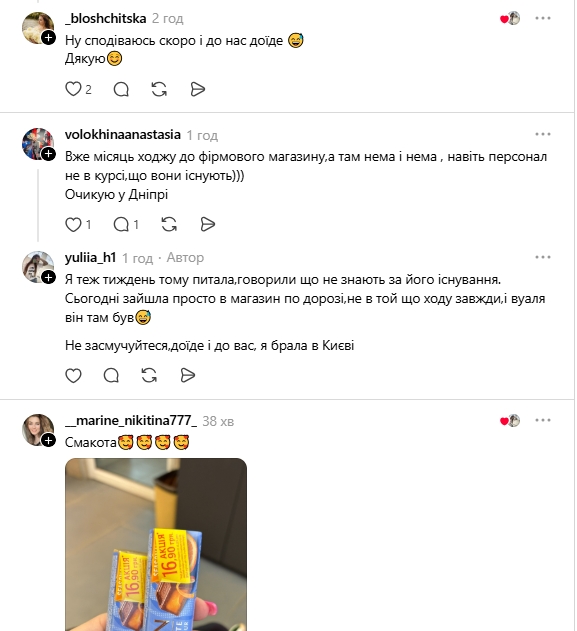Open overflow menu on __marine_nikitina777_'s comment
The width and height of the screenshot is (577, 631).
point(542,420)
